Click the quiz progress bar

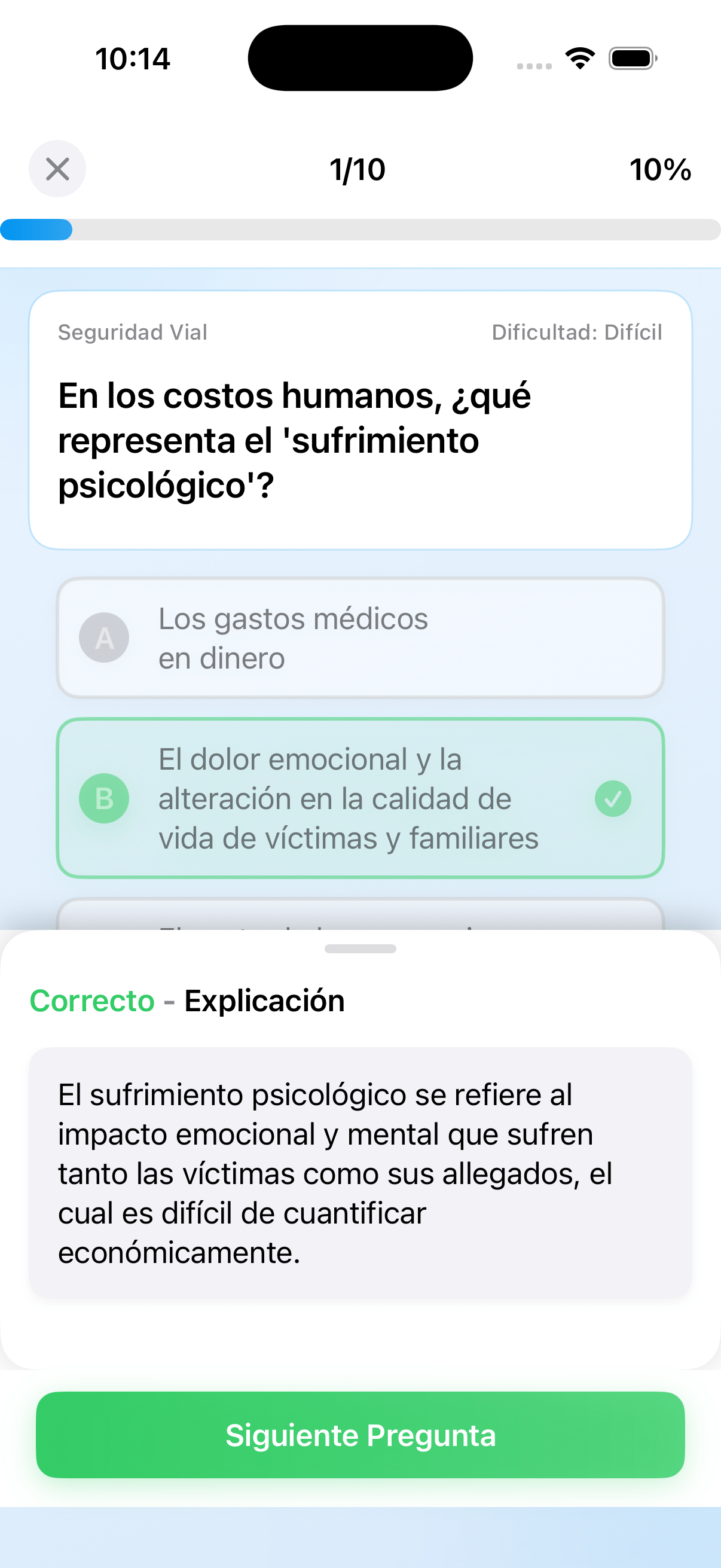point(360,230)
